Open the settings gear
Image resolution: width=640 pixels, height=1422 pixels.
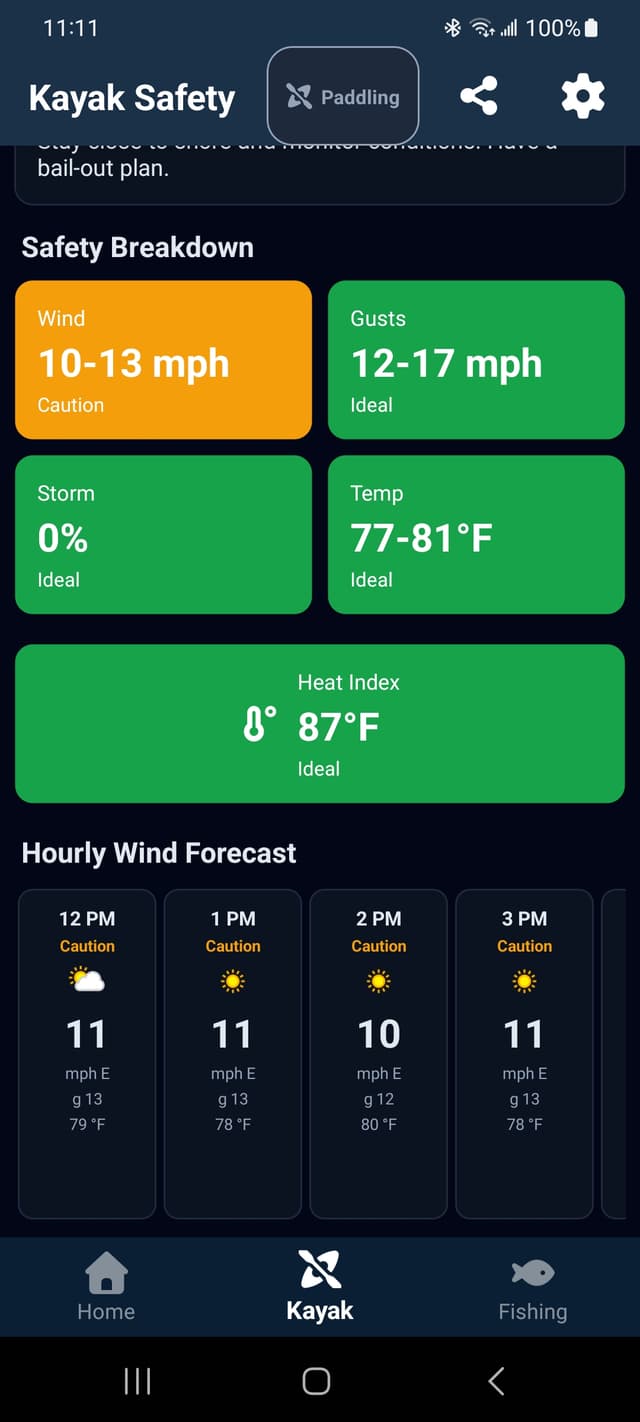582,96
